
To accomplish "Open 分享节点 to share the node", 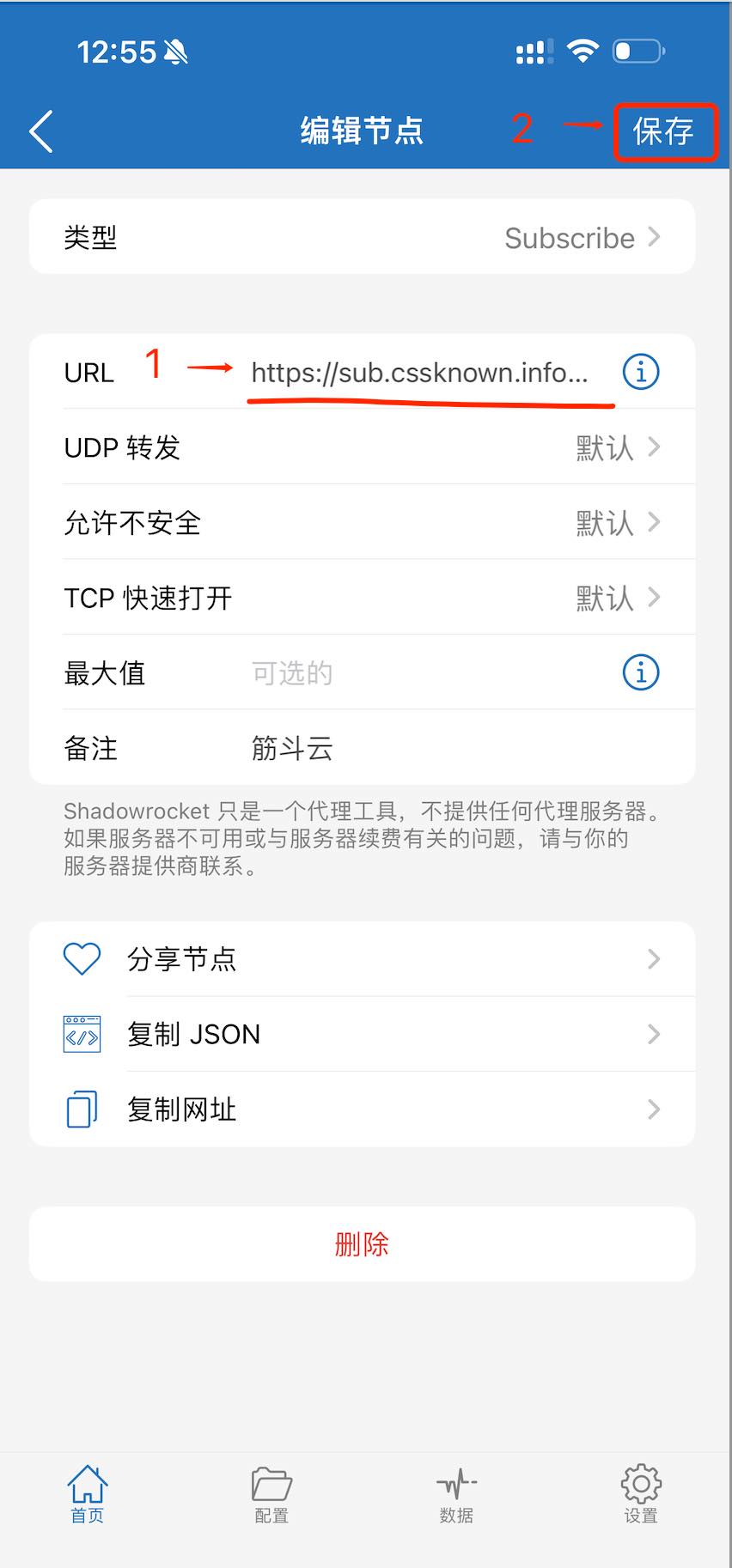I will (x=362, y=959).
